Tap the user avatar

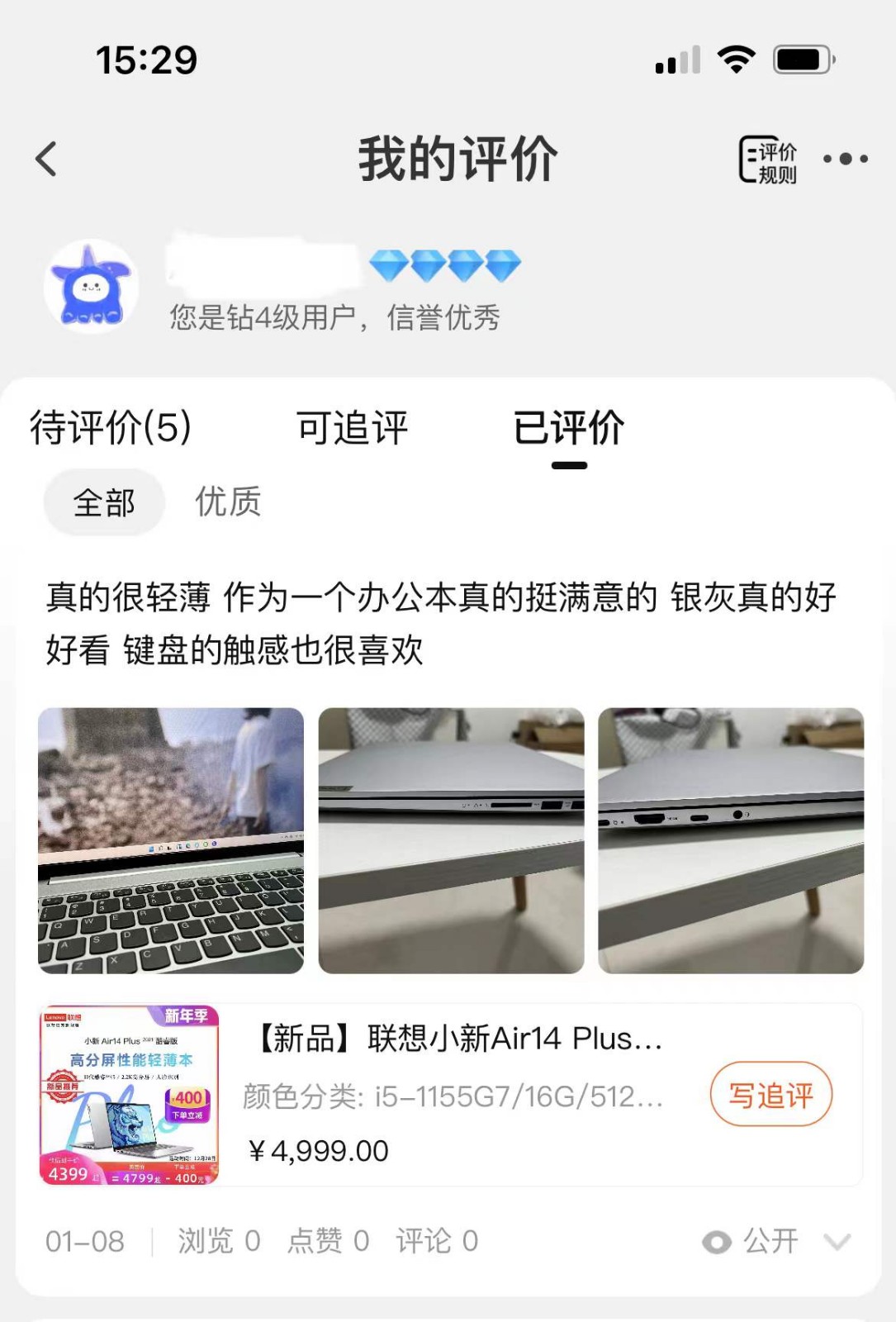click(x=91, y=287)
